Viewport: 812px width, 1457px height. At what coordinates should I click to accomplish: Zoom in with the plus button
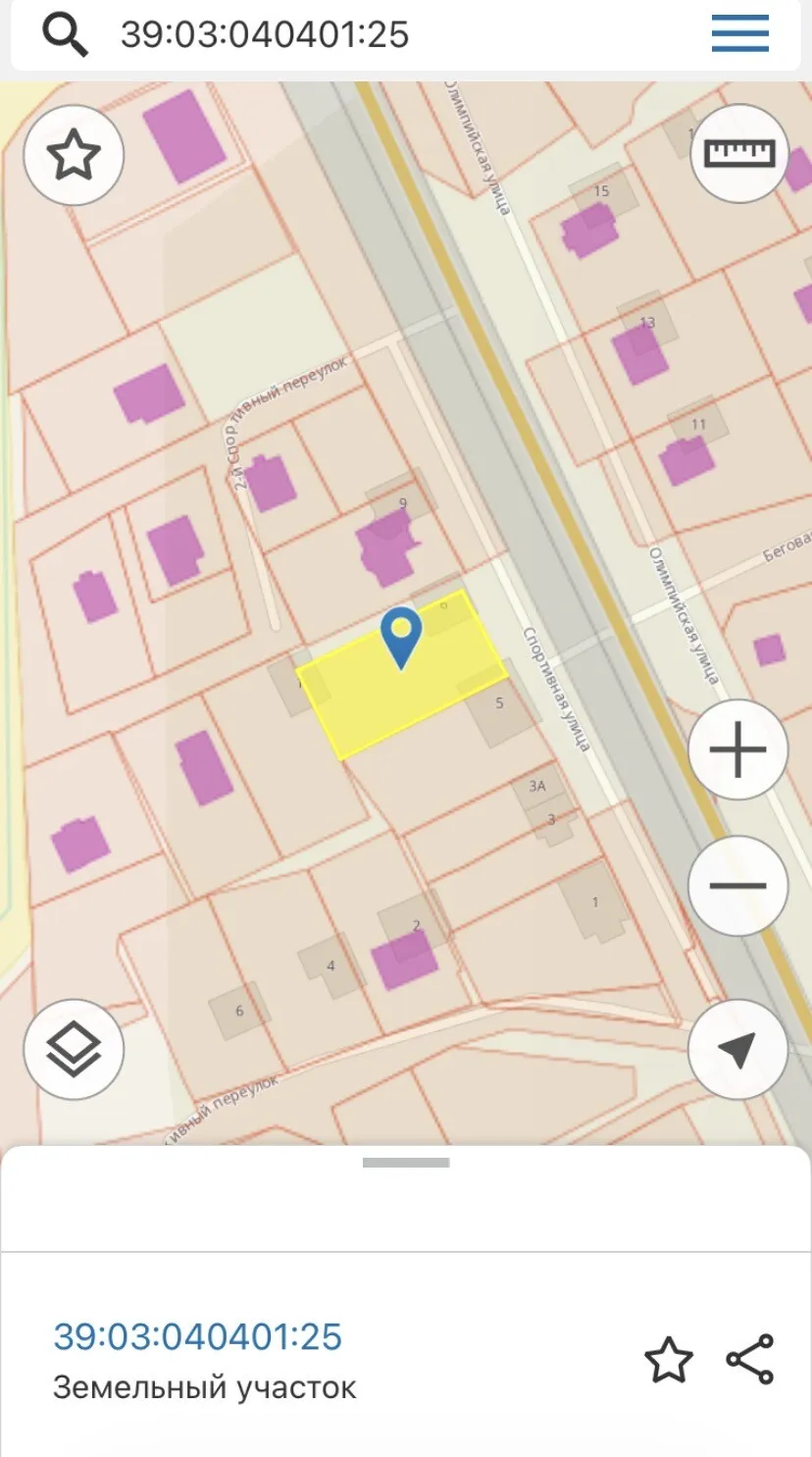pos(737,751)
